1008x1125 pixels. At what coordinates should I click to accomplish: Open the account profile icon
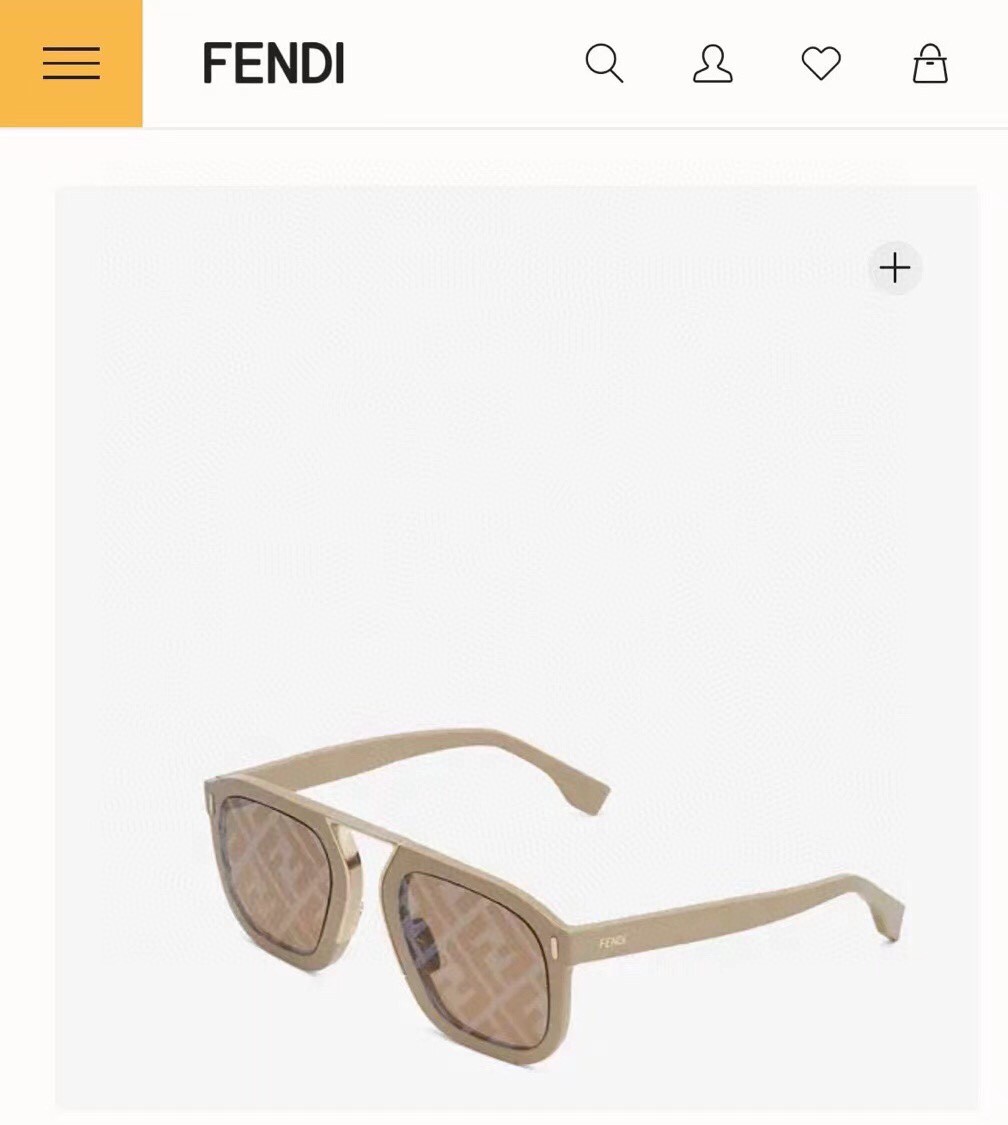(x=713, y=64)
